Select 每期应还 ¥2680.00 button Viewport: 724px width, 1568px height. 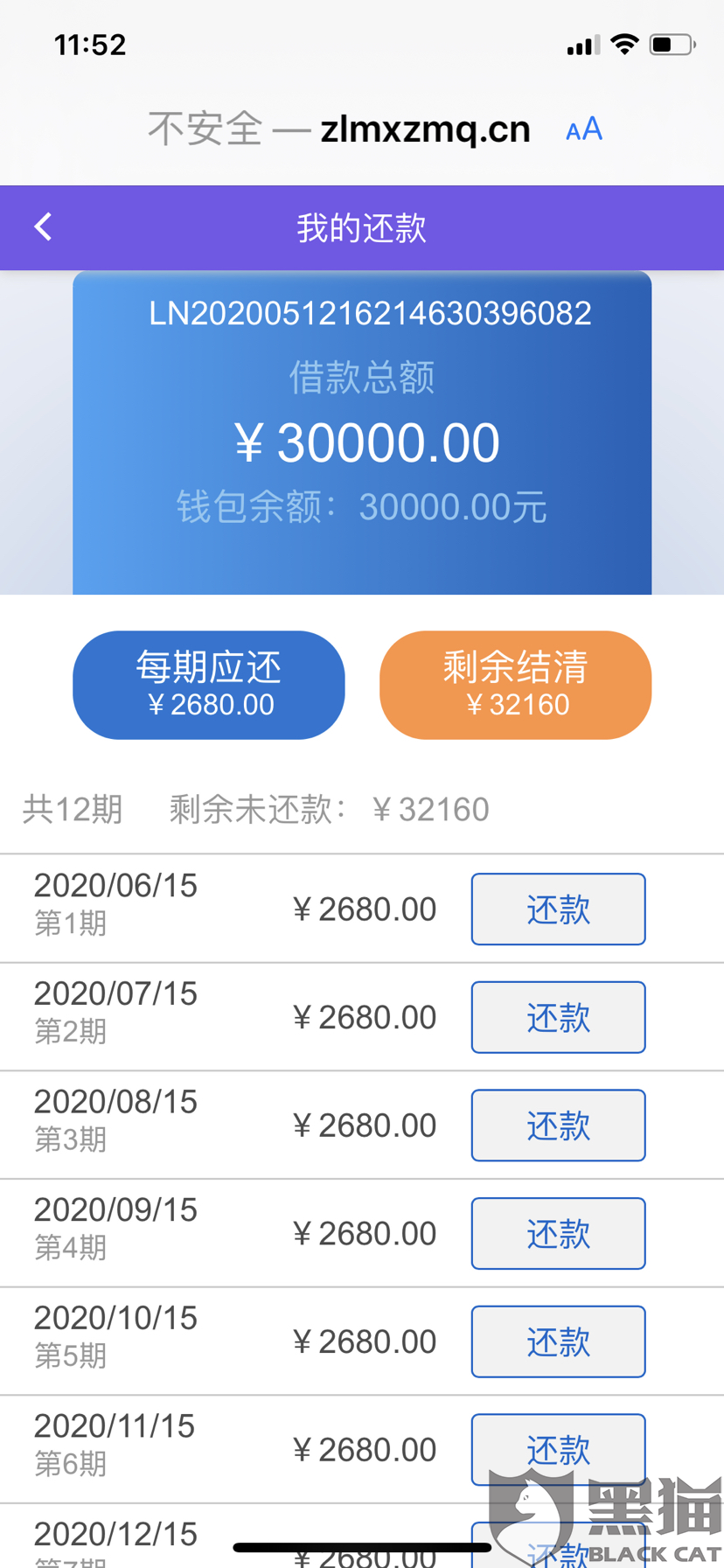[x=208, y=685]
